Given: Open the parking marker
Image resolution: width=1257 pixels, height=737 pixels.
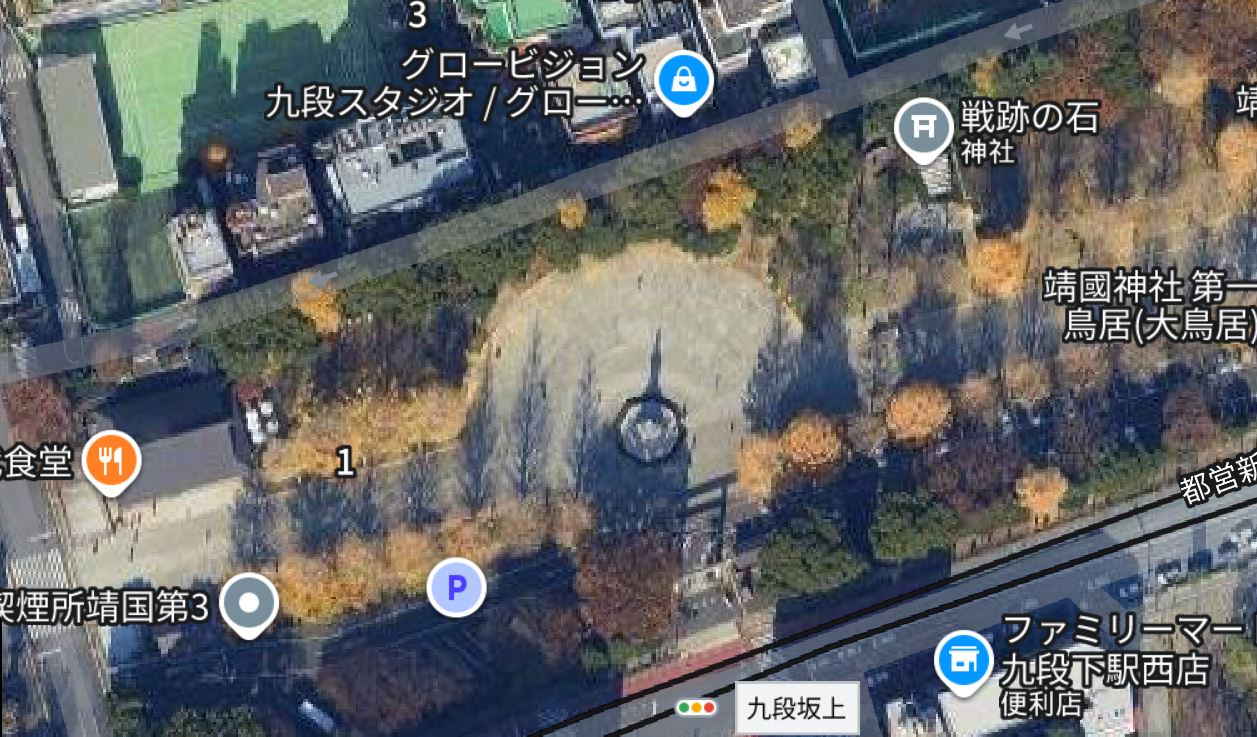Looking at the screenshot, I should [x=456, y=588].
